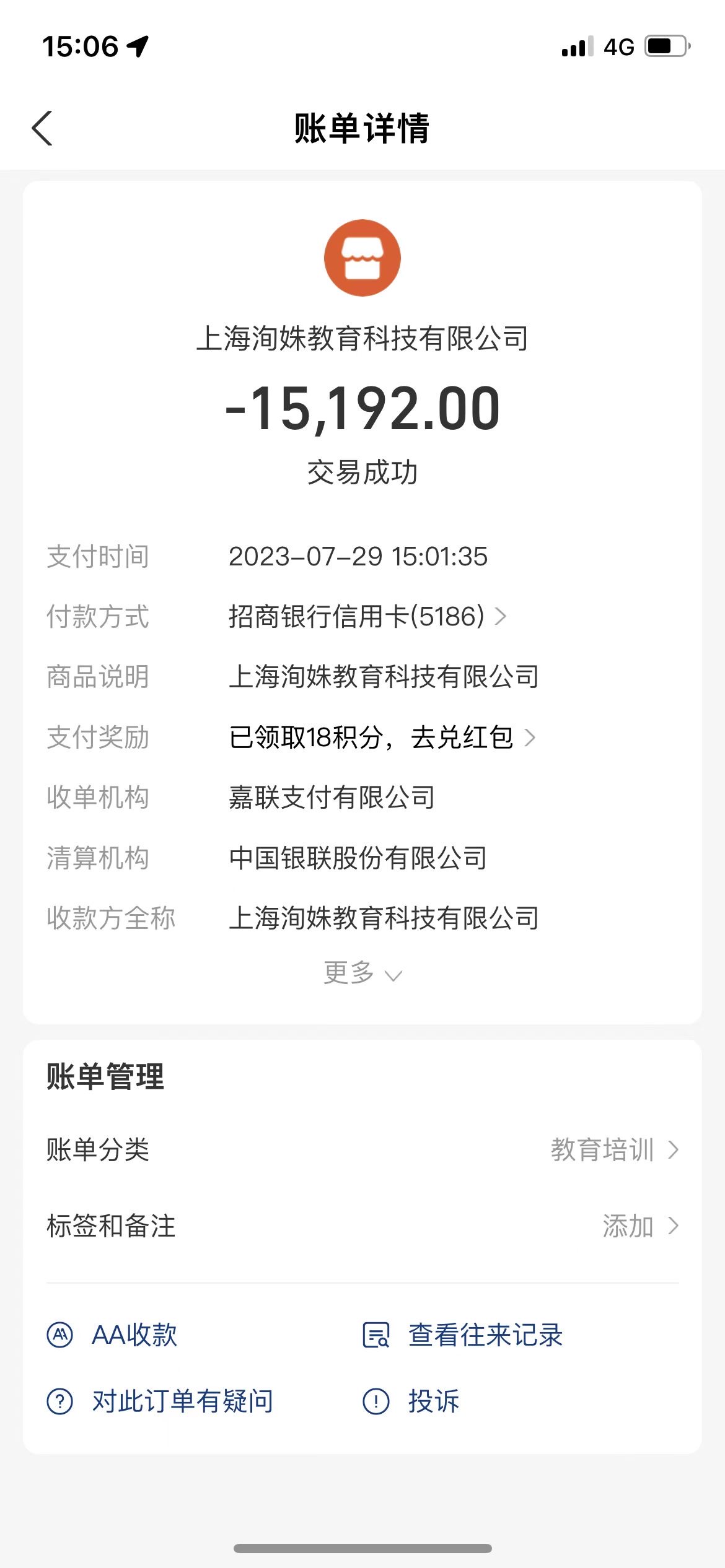725x1568 pixels.
Task: Open 账单分类 教育培训 category
Action: [x=362, y=1150]
